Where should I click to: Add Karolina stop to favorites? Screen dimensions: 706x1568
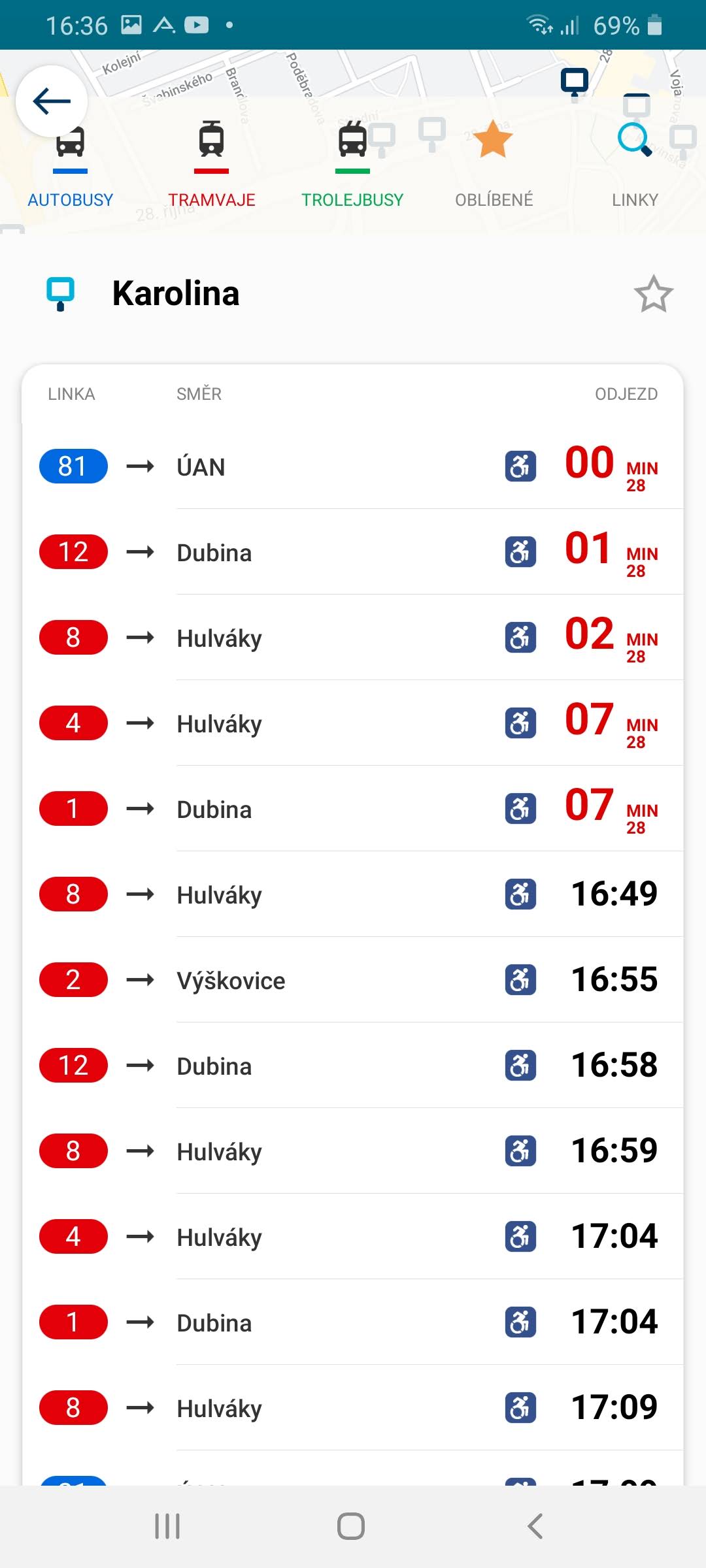(654, 294)
